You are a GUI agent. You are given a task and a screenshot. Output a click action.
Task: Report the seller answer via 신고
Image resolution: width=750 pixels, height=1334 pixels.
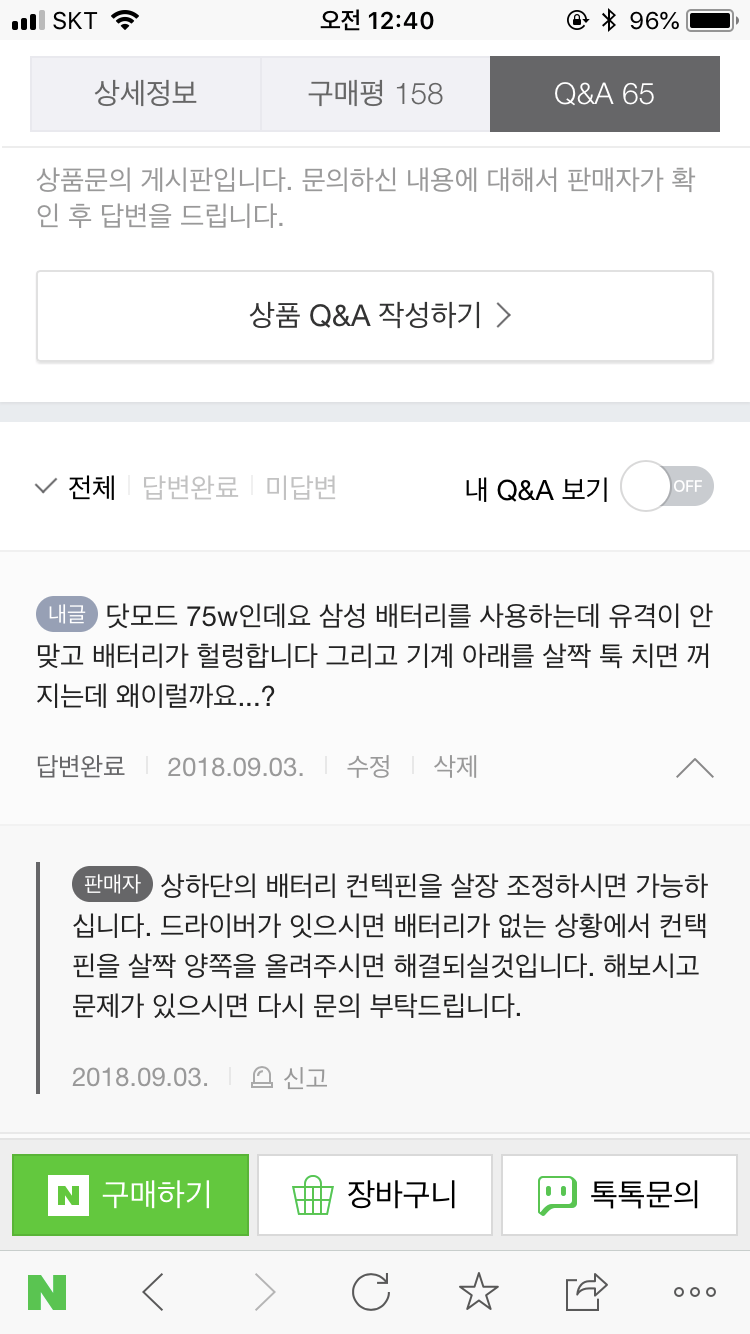point(291,1077)
